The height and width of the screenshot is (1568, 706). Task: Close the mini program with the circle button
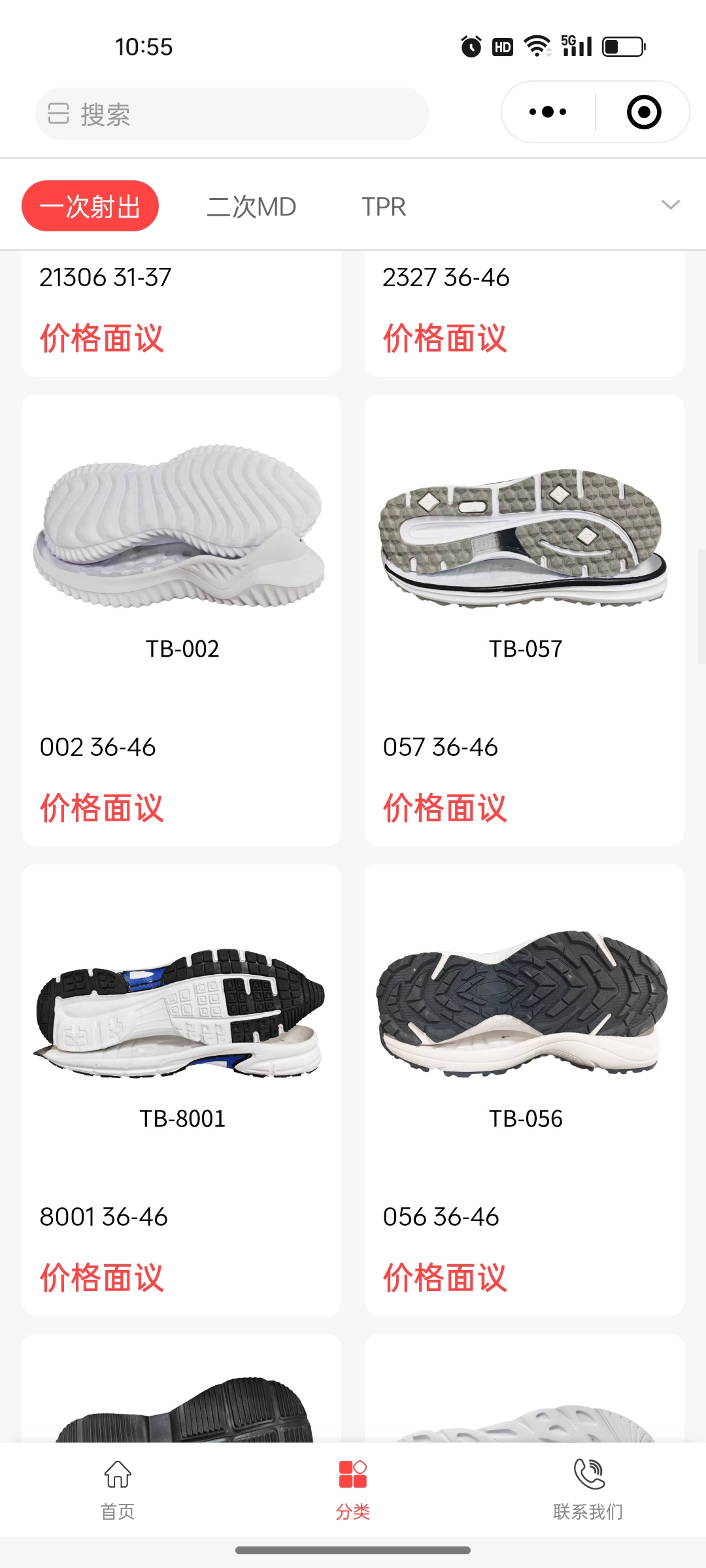click(x=643, y=112)
